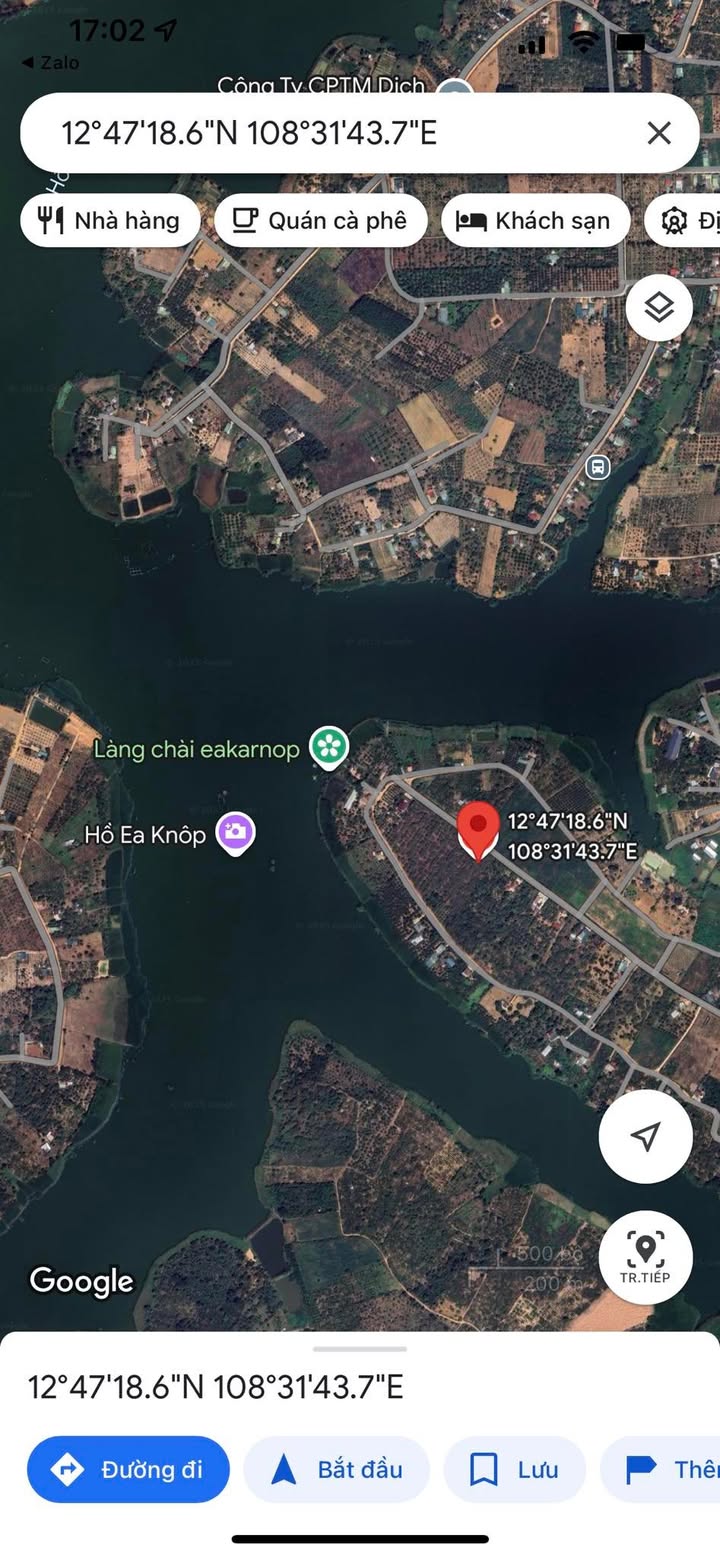This screenshot has height=1557, width=720.
Task: Open TR.TIẾP live view
Action: click(x=646, y=1257)
